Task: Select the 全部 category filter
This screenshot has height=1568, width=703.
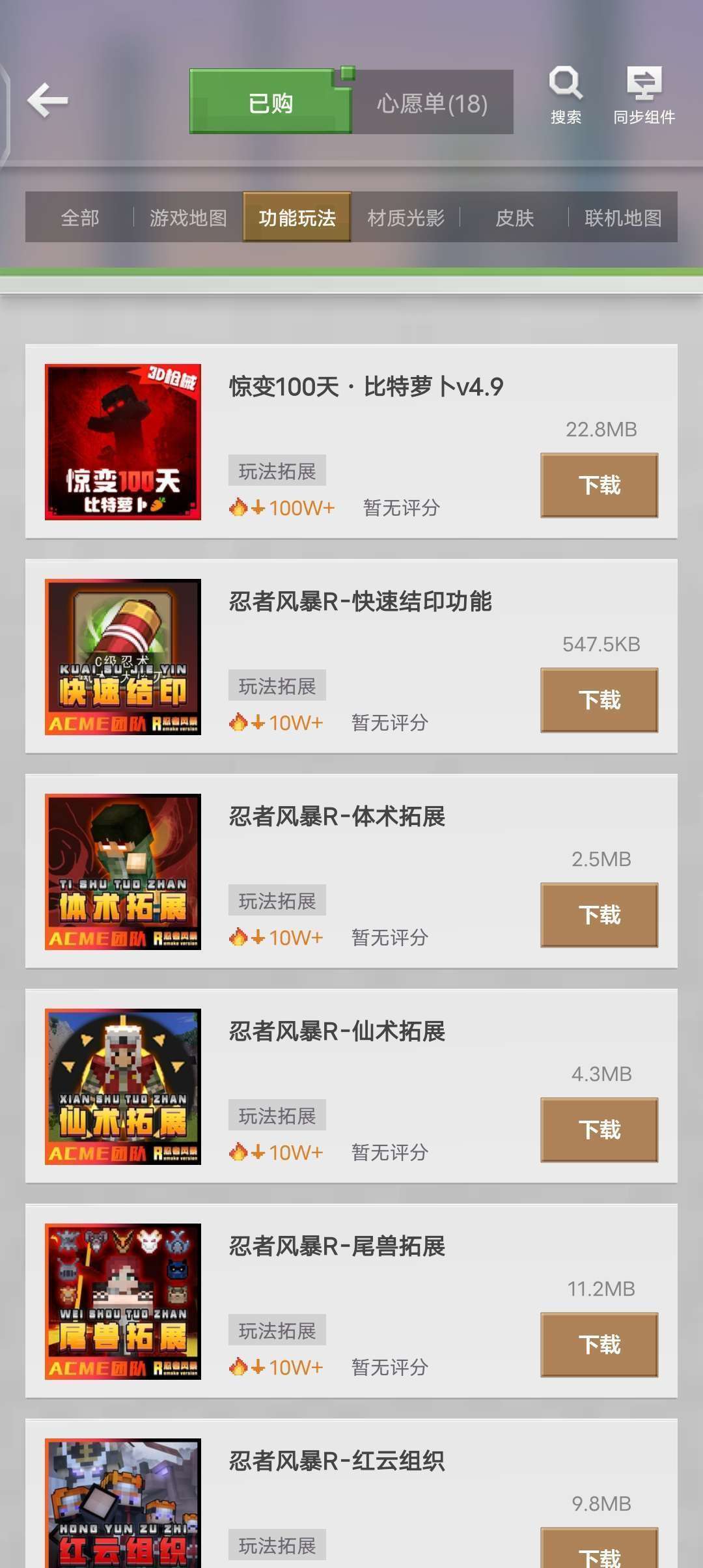Action: 79,218
